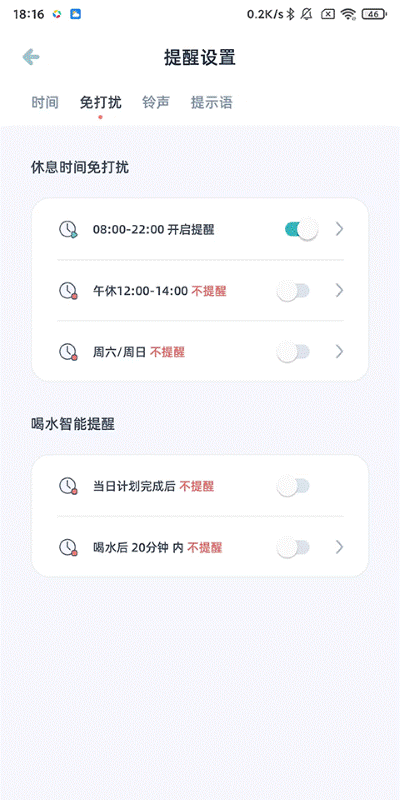400x800 pixels.
Task: Enable 喝水后 20分钟 内 不提醒 switch
Action: (293, 547)
